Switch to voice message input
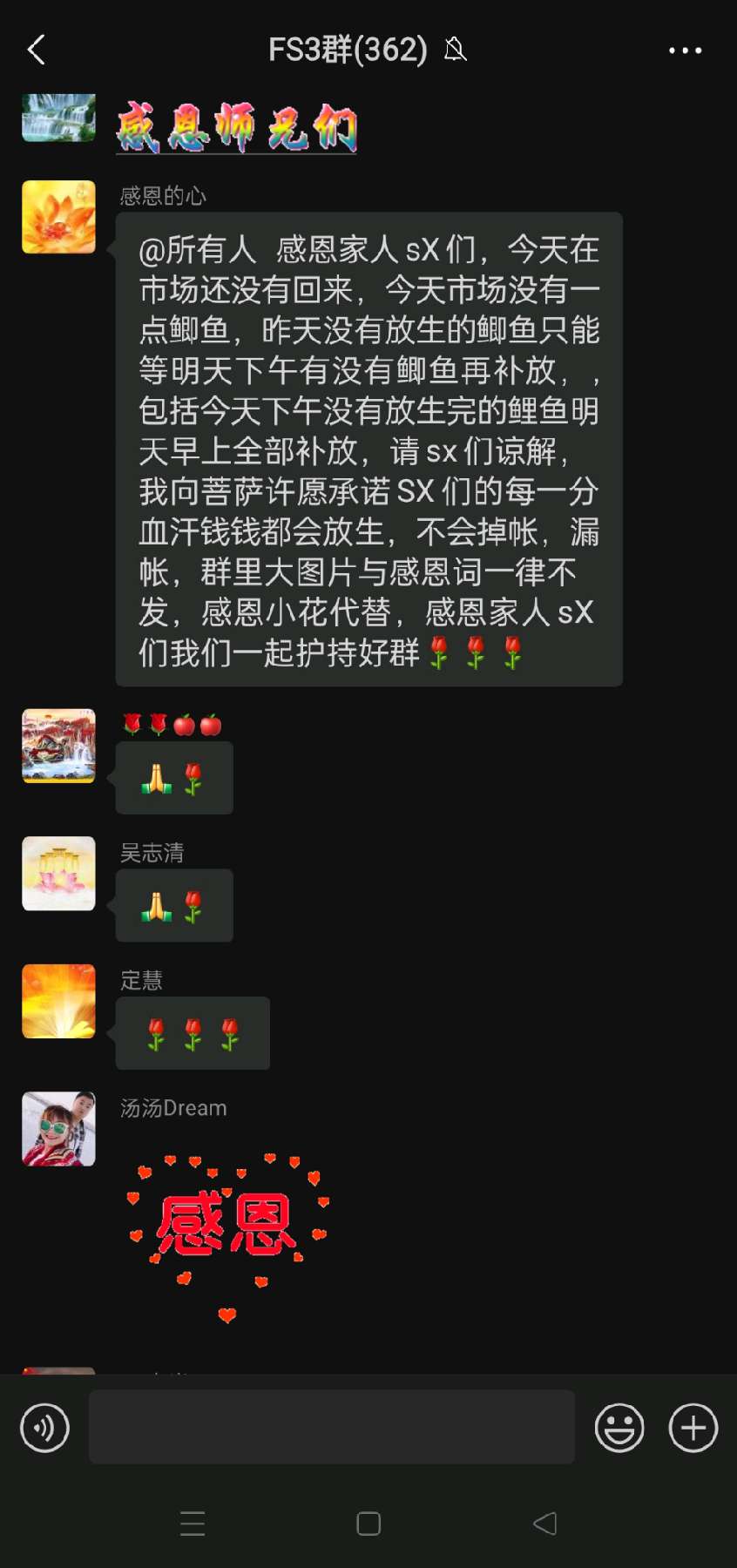Viewport: 737px width, 1568px height. click(x=44, y=1428)
